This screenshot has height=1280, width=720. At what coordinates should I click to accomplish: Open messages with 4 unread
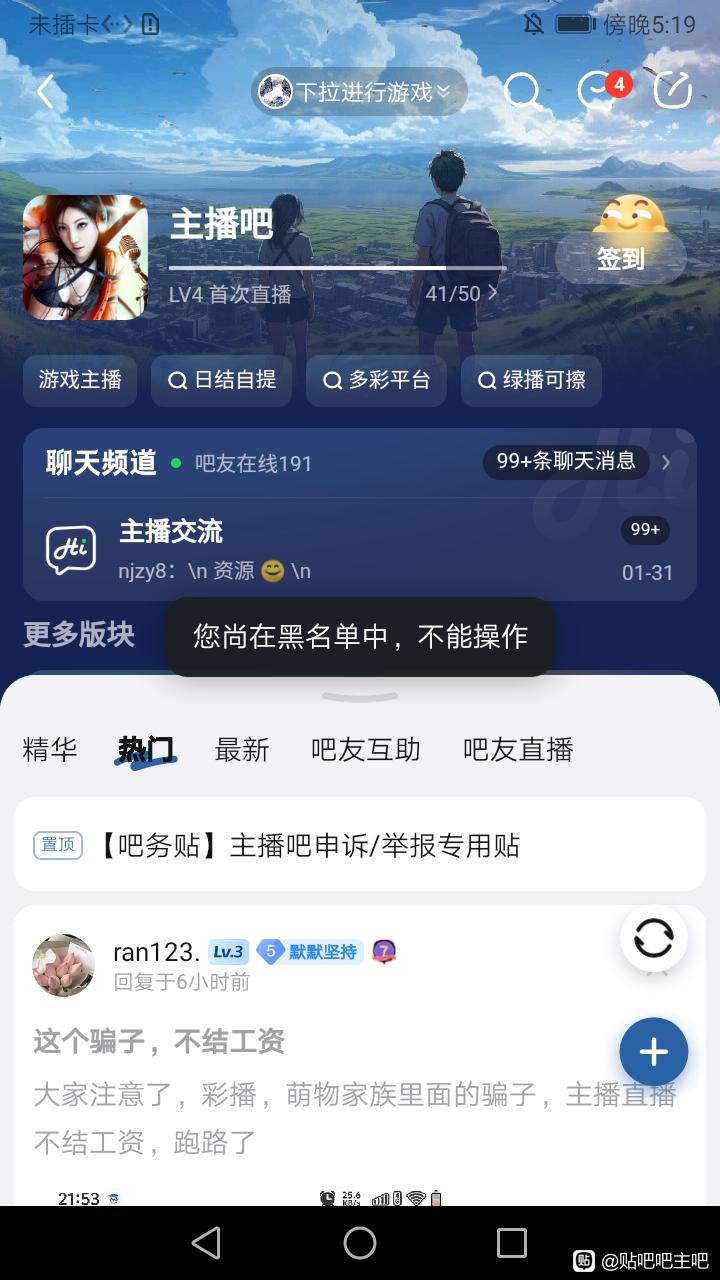click(599, 92)
